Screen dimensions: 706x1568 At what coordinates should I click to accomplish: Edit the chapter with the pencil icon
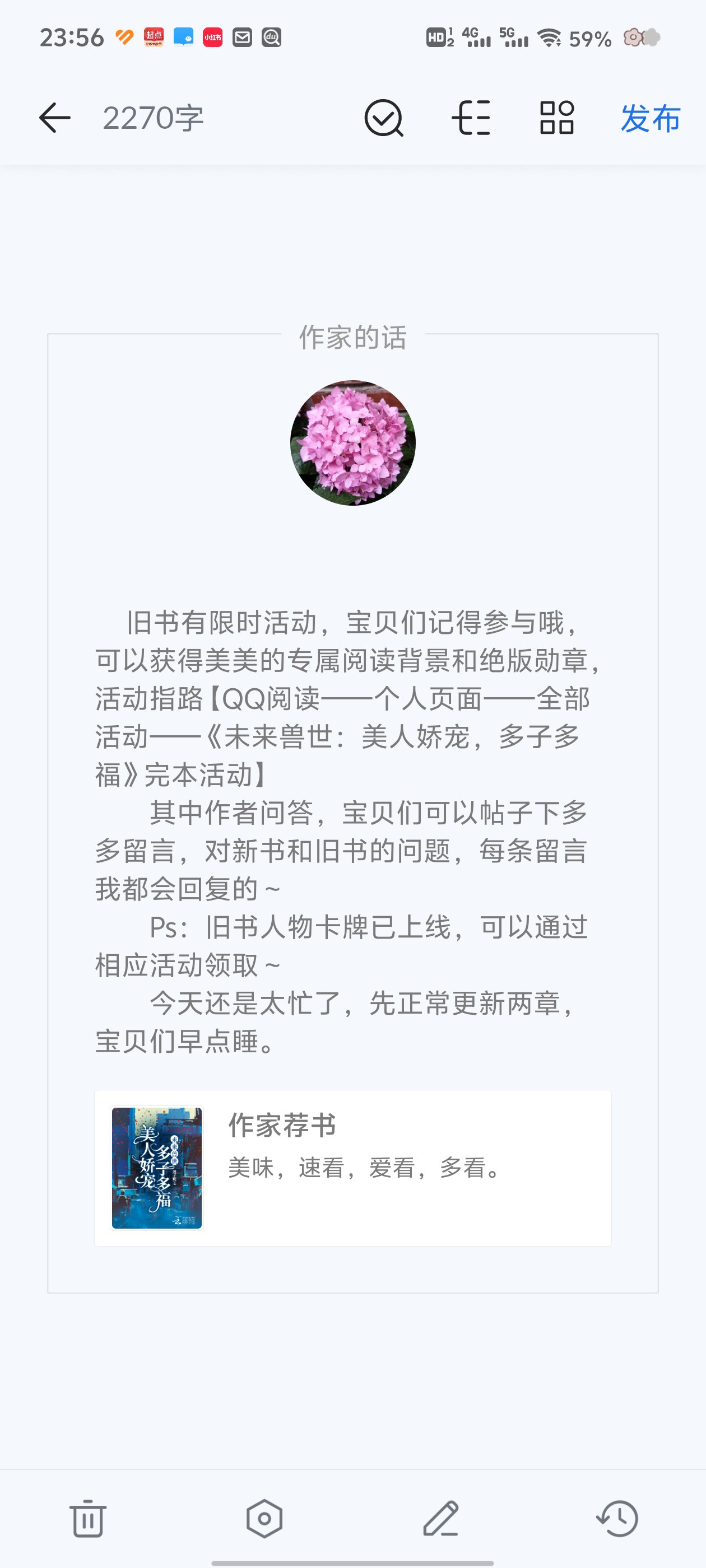click(x=441, y=1518)
